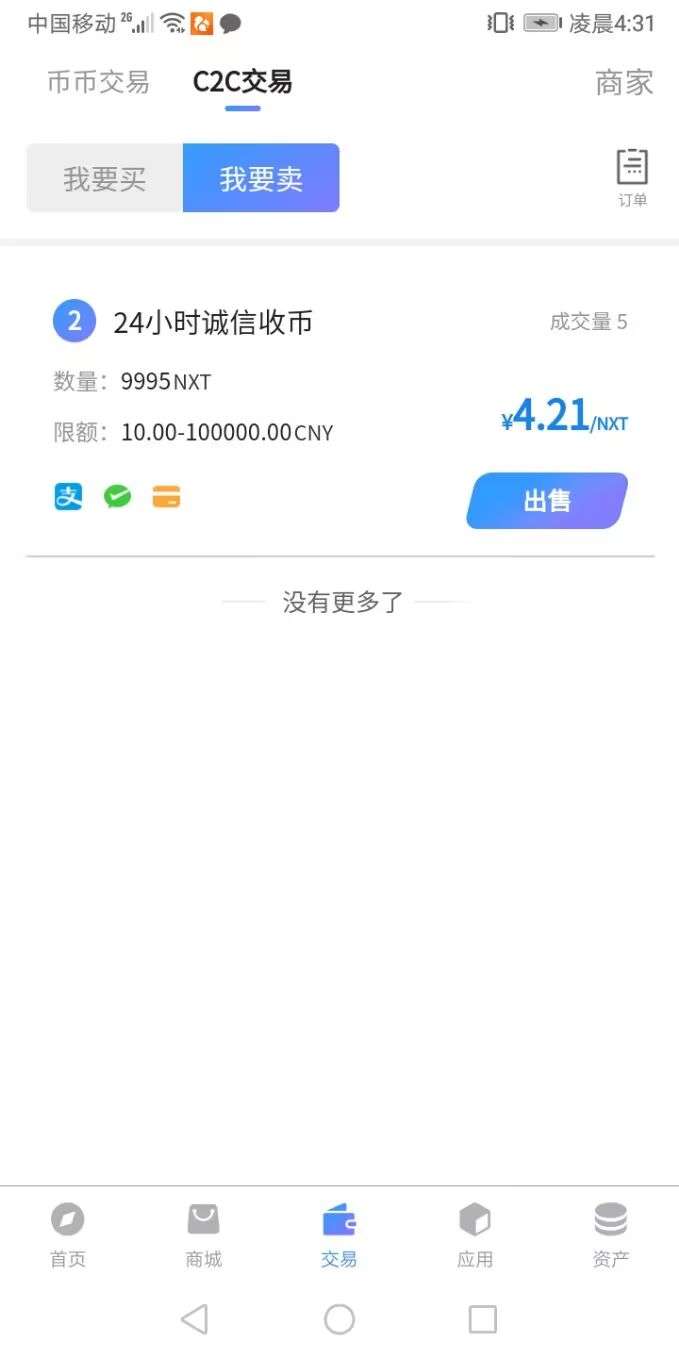Open the 24小时诚信收币 listing
The width and height of the screenshot is (679, 1358).
pos(213,322)
